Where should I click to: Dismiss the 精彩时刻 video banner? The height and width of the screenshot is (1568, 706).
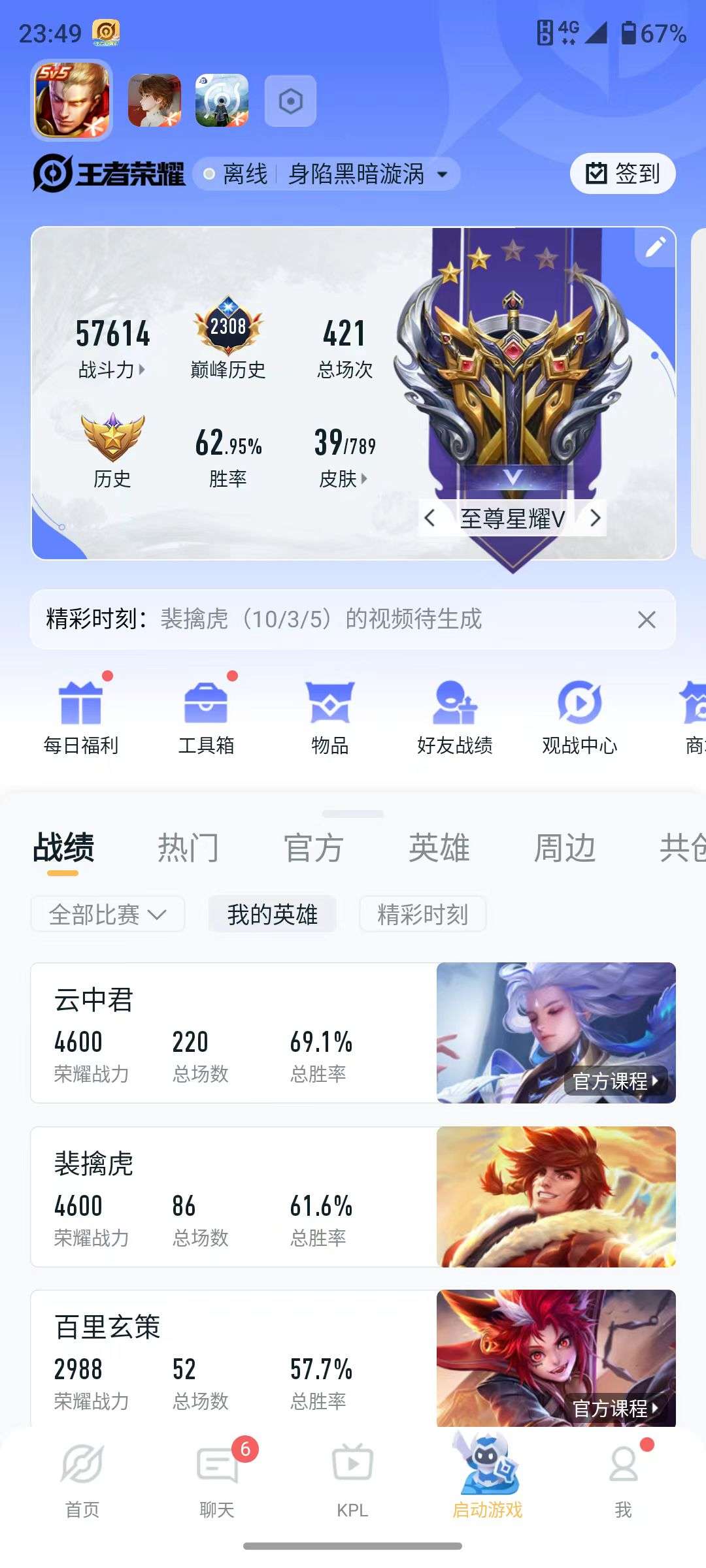[x=646, y=621]
